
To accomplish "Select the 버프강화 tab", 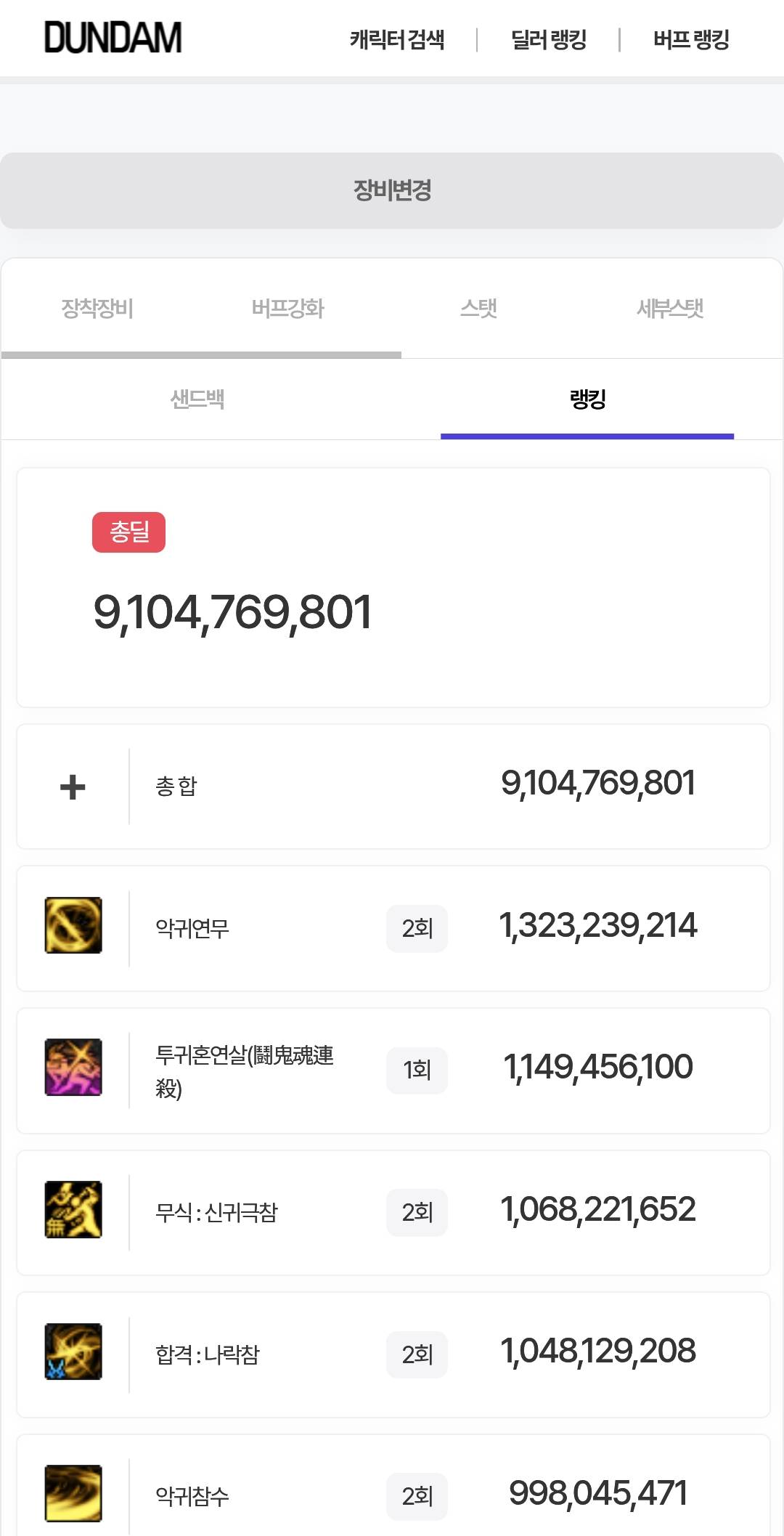I will 288,309.
